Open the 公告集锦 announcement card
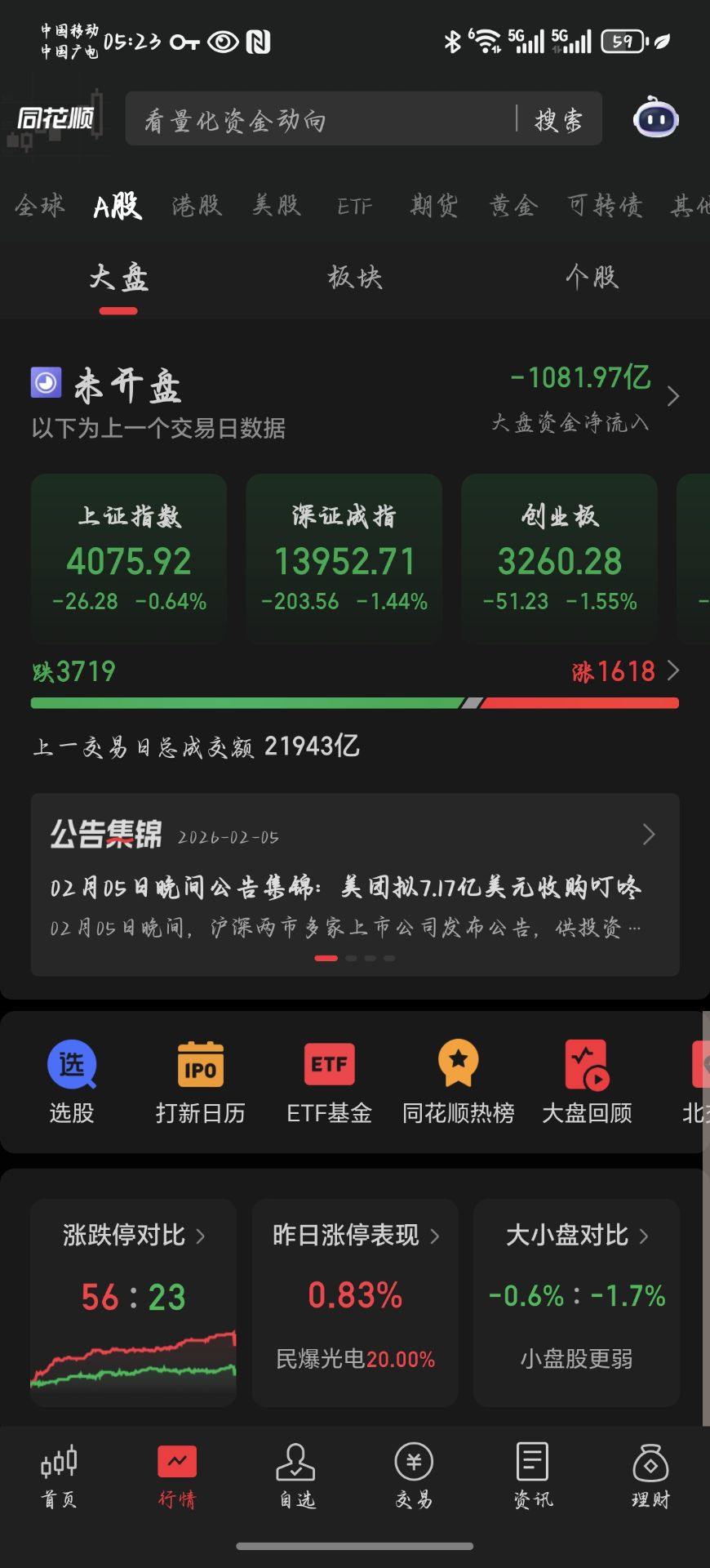The height and width of the screenshot is (1568, 710). pos(355,884)
